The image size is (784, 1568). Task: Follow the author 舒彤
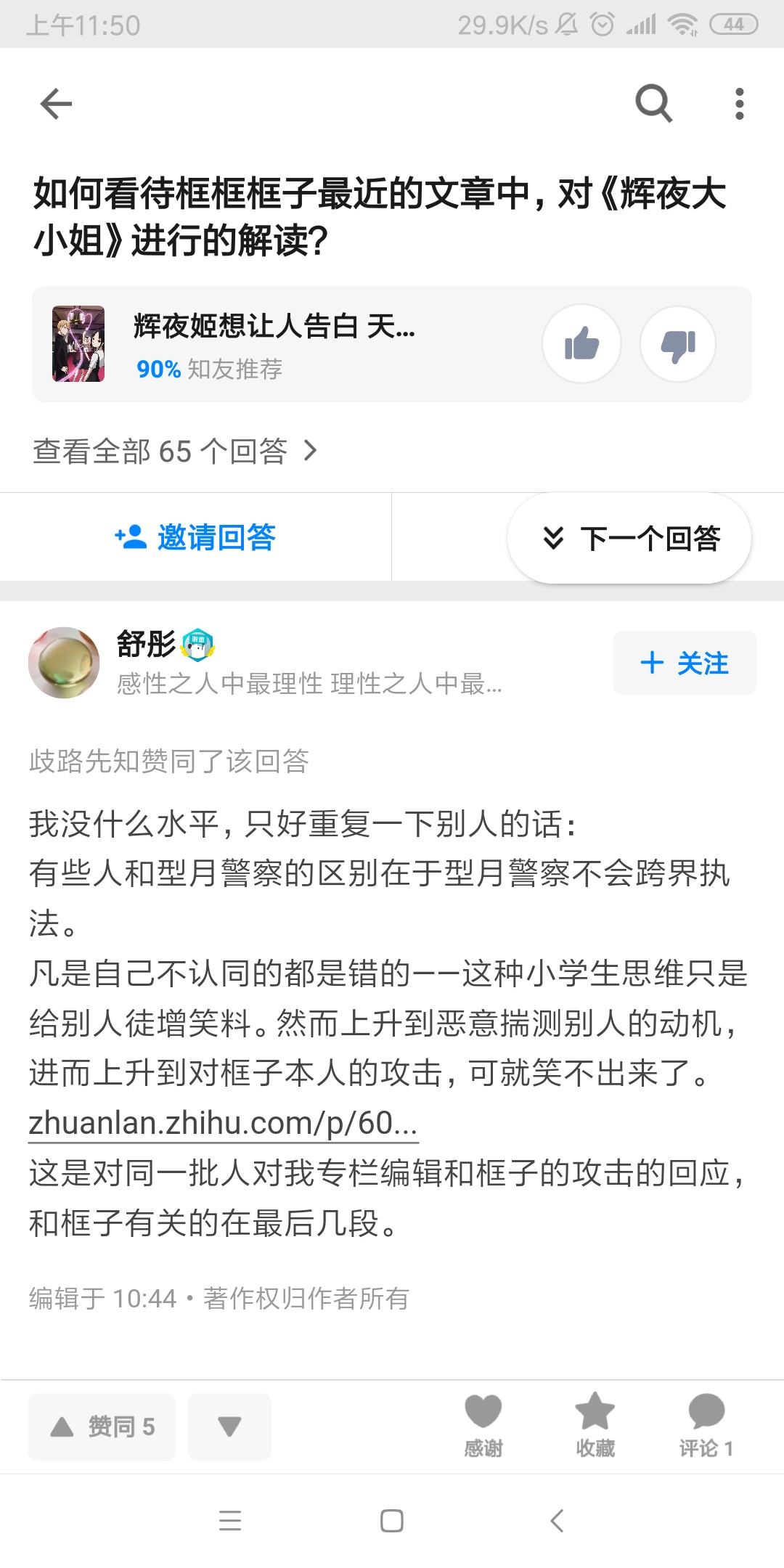[684, 663]
